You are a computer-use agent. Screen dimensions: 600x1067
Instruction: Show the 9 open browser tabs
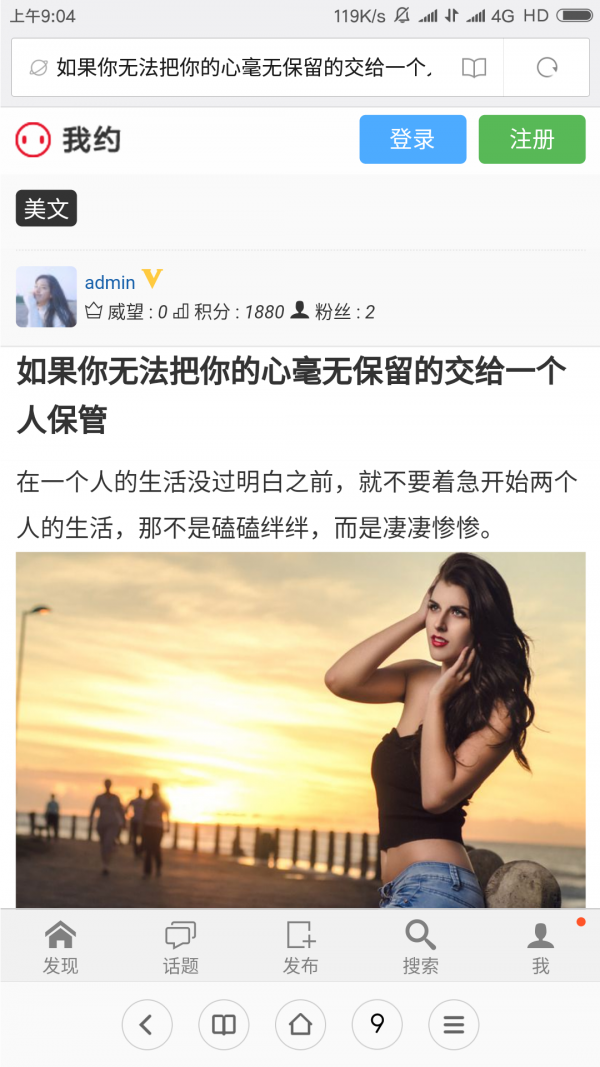[377, 1024]
